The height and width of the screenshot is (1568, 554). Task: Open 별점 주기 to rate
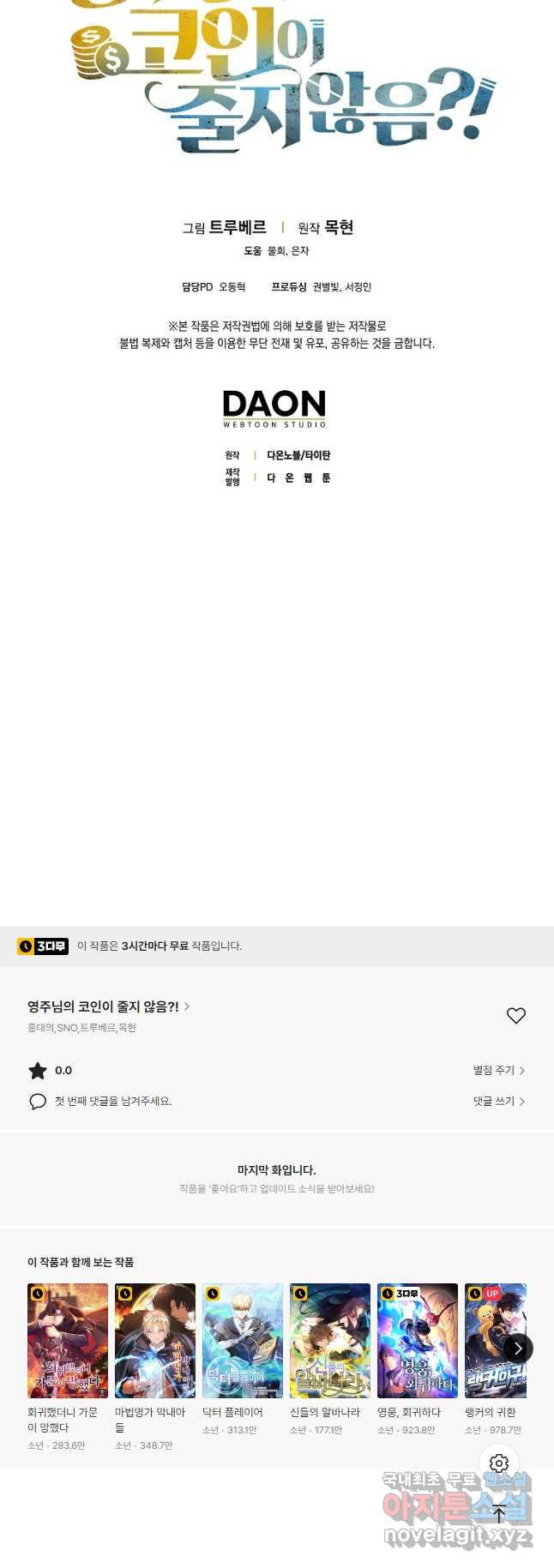pos(498,1070)
